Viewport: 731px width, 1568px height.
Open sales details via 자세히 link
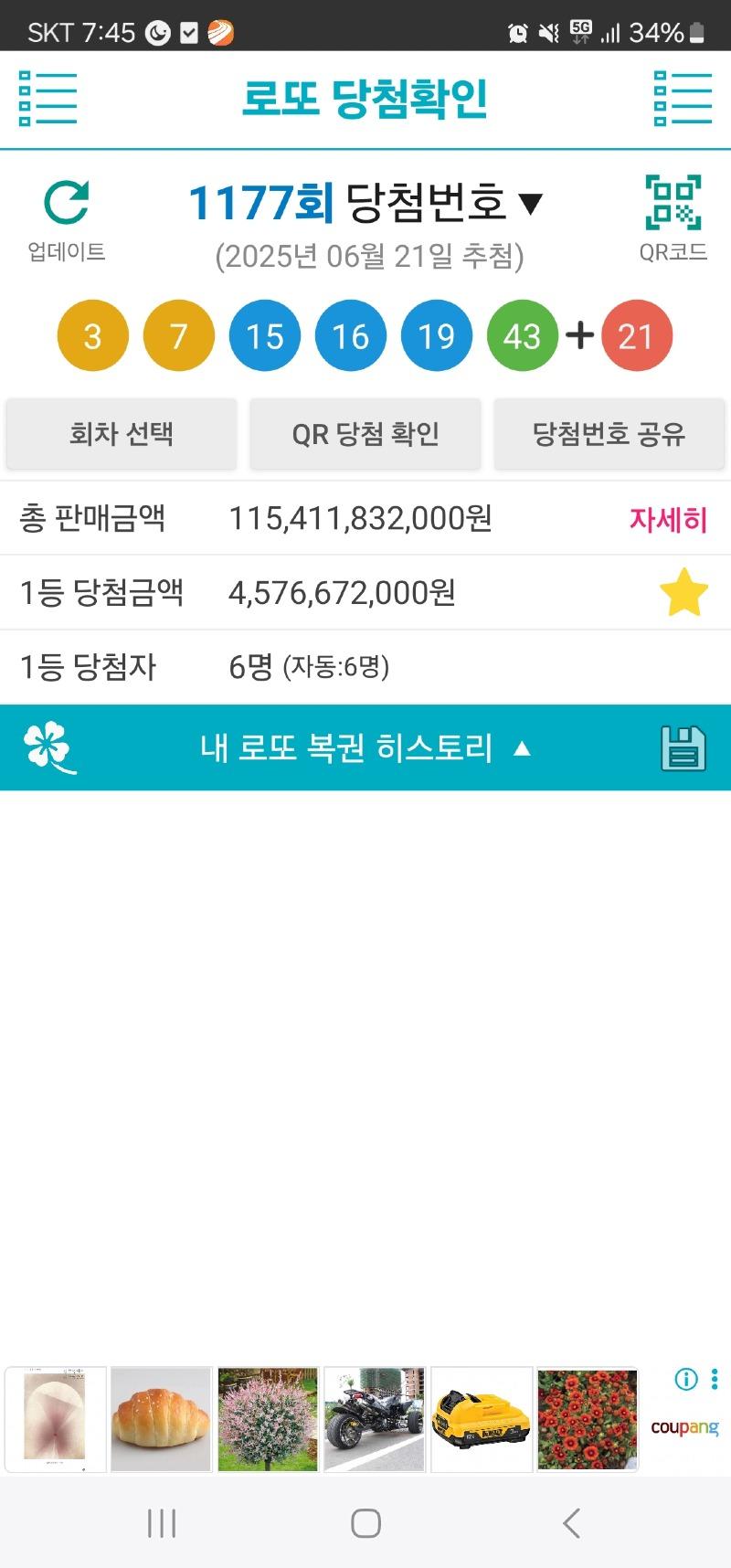[x=670, y=518]
